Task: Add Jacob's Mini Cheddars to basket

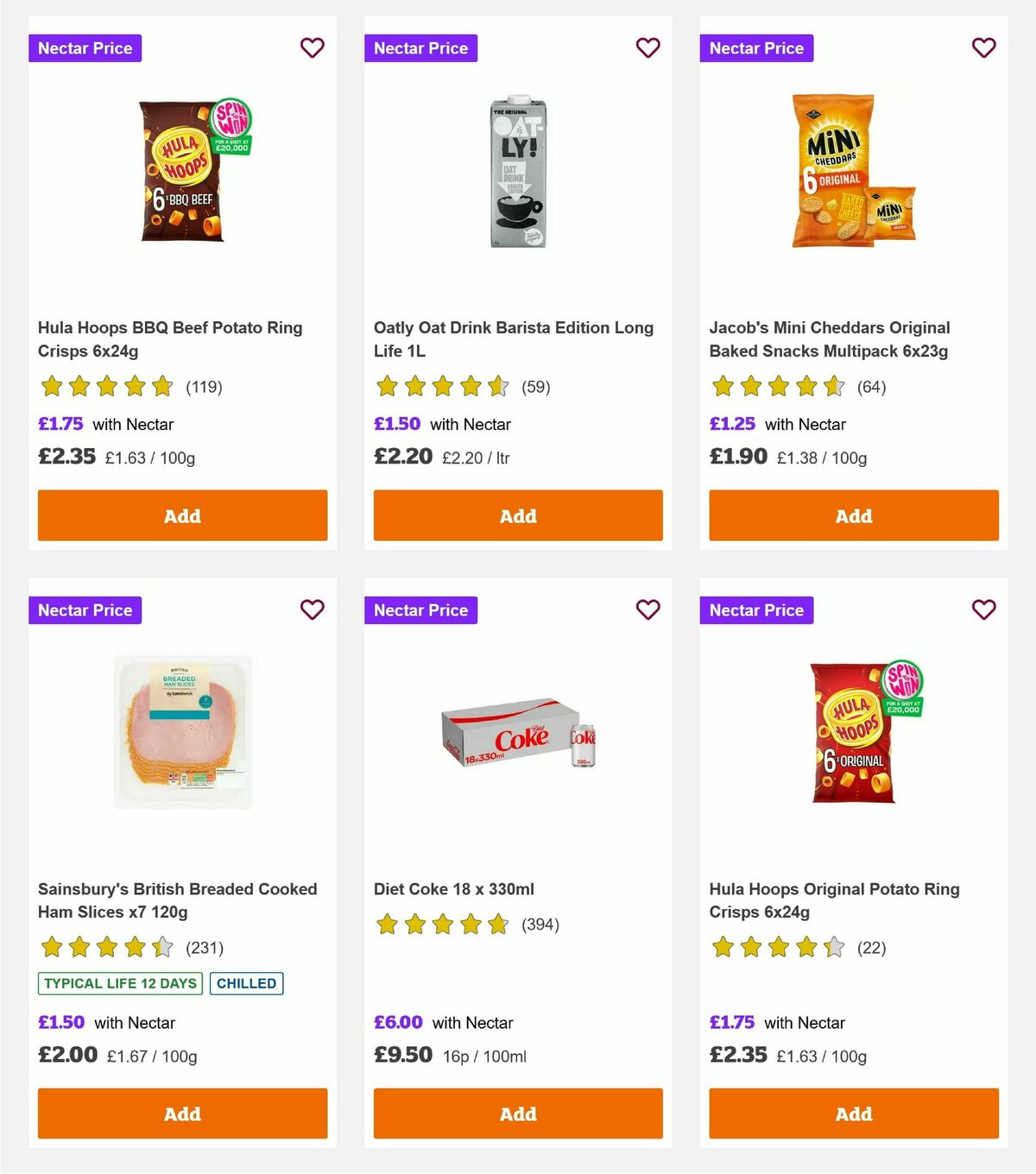Action: point(853,515)
